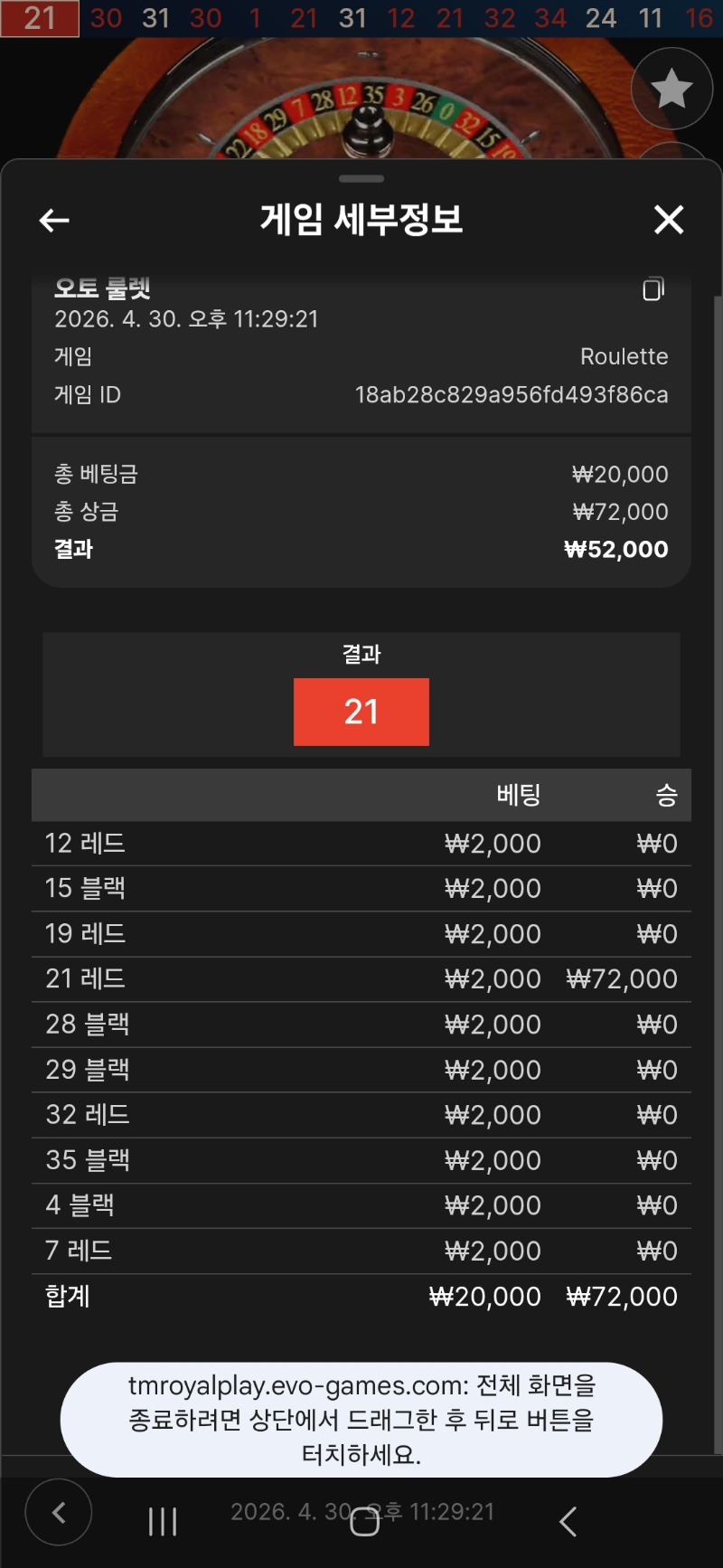Copy the game ID details
Image resolution: width=723 pixels, height=1568 pixels.
pyautogui.click(x=653, y=289)
